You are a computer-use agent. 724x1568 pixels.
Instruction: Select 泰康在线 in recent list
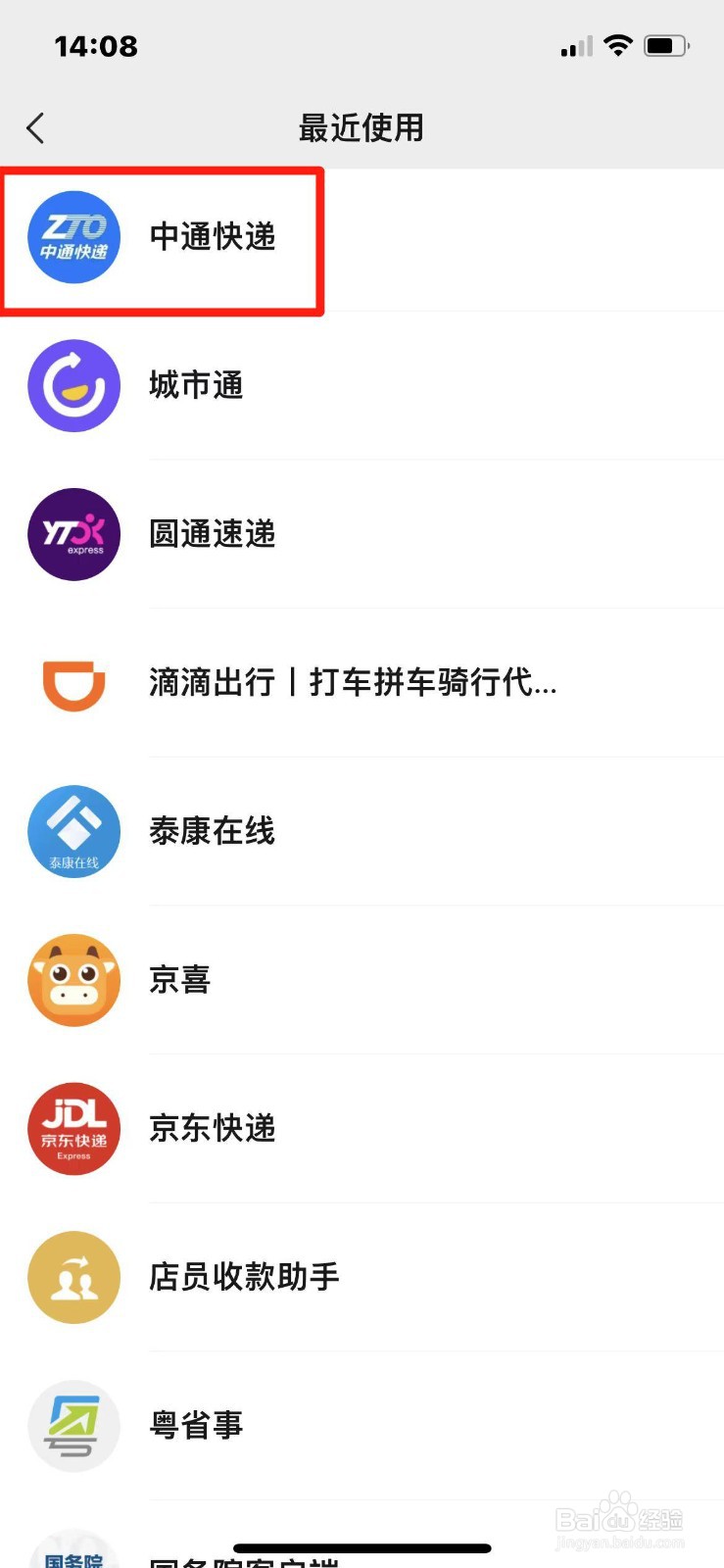pos(212,832)
